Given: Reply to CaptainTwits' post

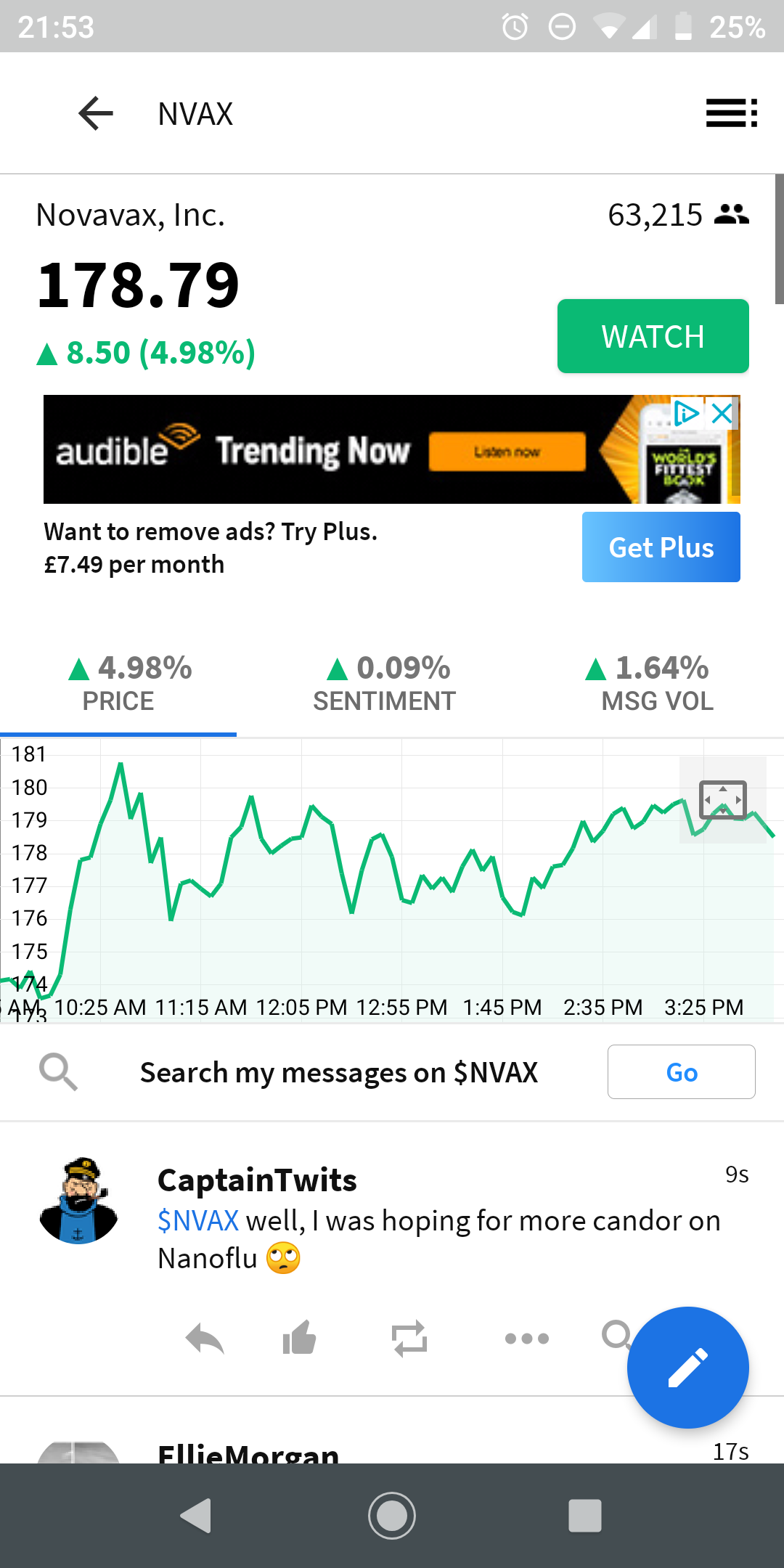Looking at the screenshot, I should pyautogui.click(x=205, y=1338).
